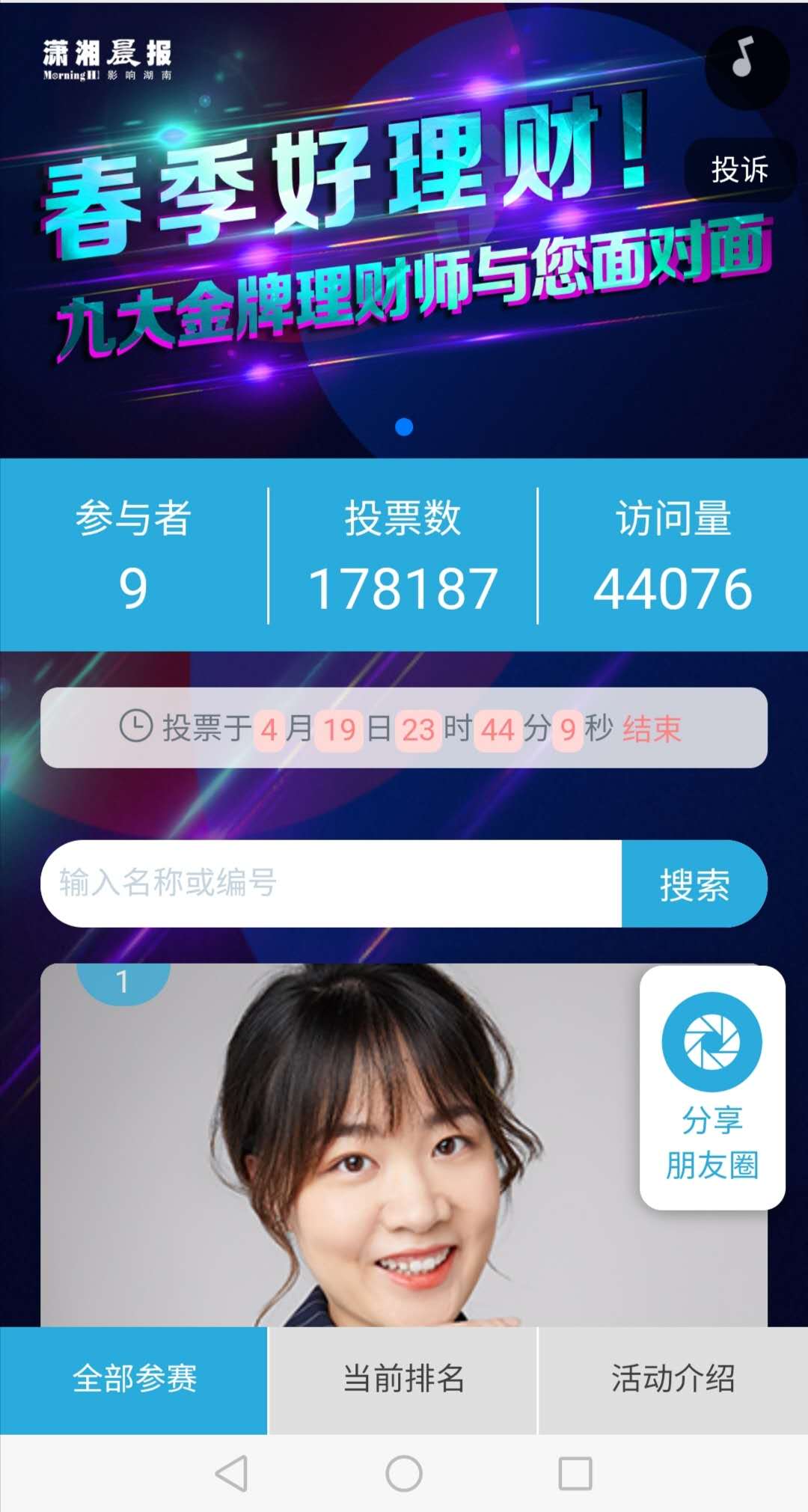Switch to the 当前排名 tab
Image resolution: width=808 pixels, height=1512 pixels.
[x=403, y=1380]
